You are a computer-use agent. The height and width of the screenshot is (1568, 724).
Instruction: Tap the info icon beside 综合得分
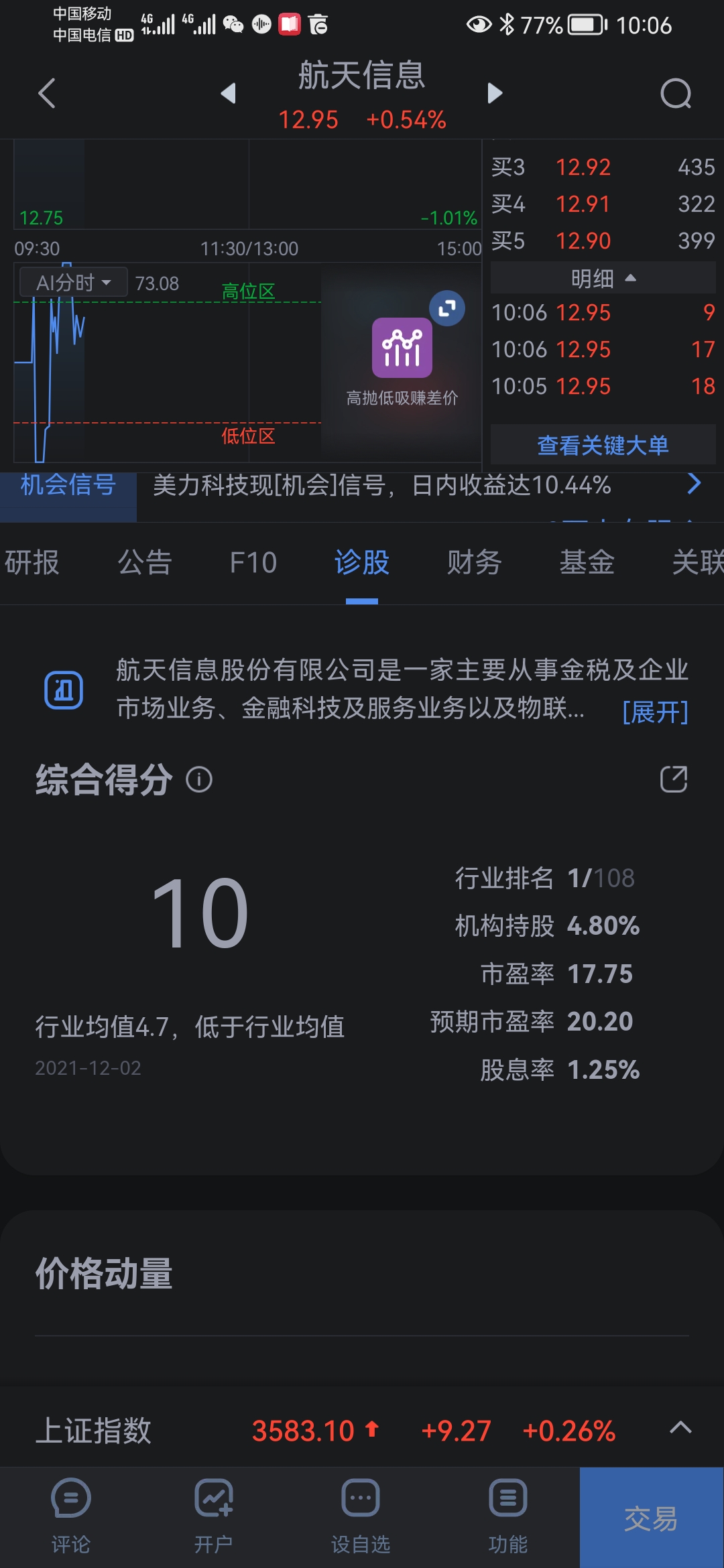point(200,779)
